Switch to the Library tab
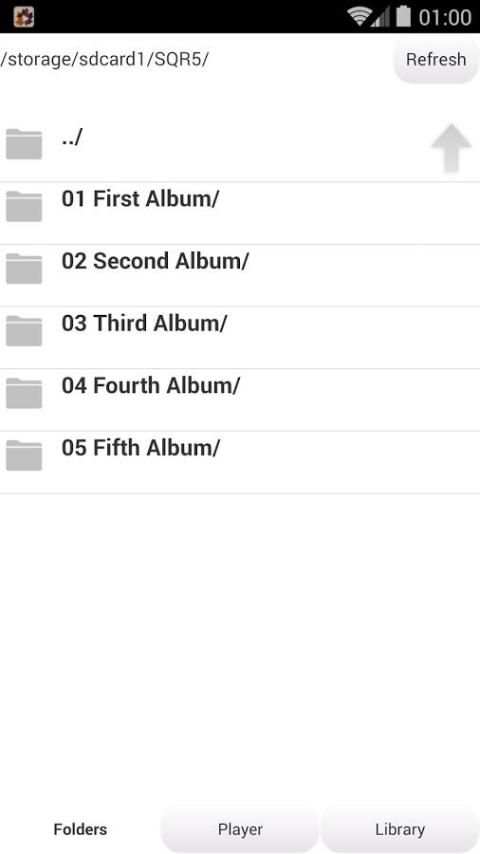Viewport: 480px width, 854px height. point(400,829)
